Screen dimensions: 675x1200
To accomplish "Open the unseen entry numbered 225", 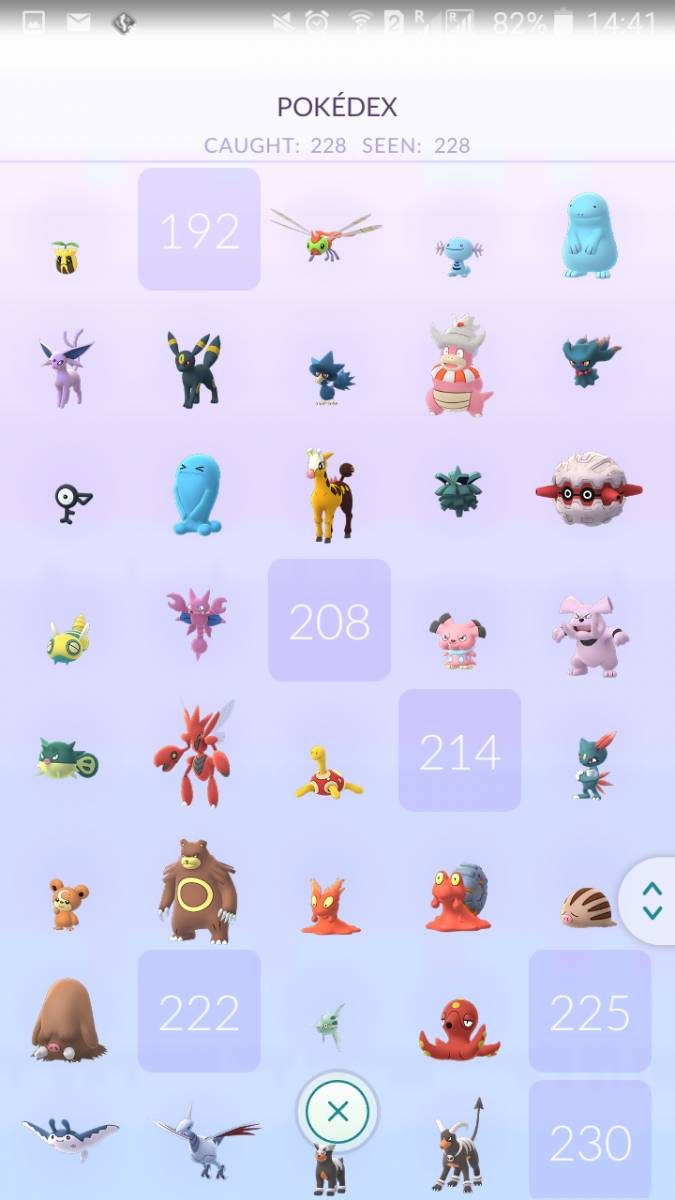I will click(590, 1011).
